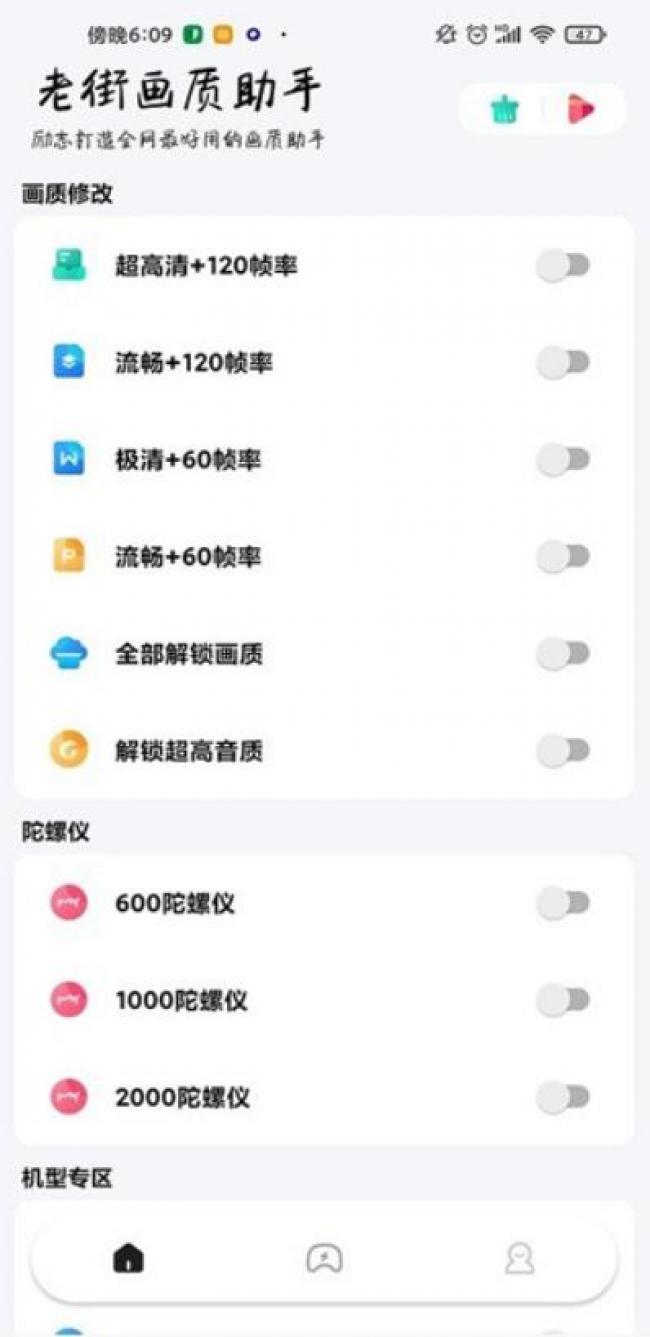
Task: Turn on 流畅+120帧率
Action: click(564, 363)
